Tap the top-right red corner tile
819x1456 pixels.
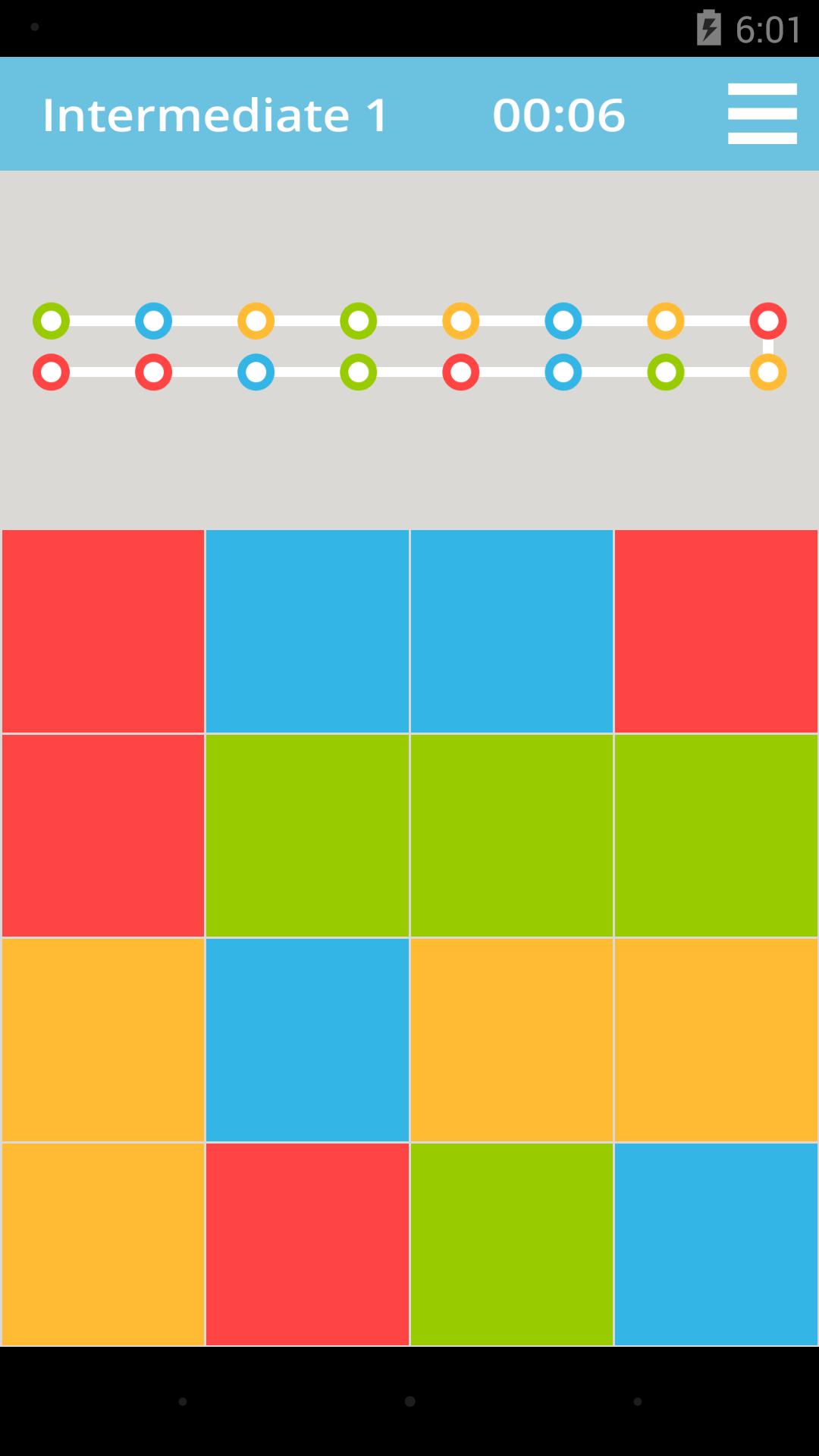click(x=716, y=631)
